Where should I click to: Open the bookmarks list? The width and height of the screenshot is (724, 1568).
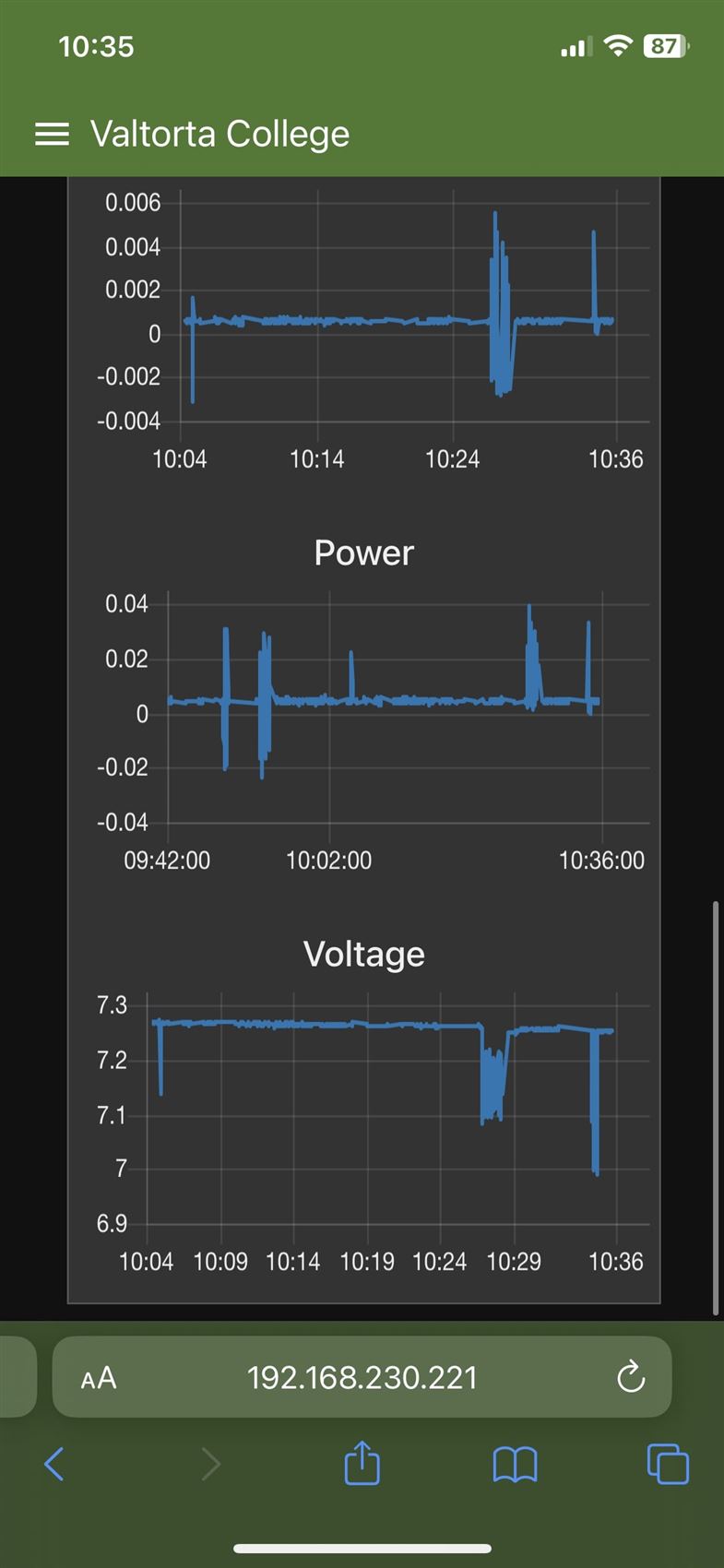515,1464
